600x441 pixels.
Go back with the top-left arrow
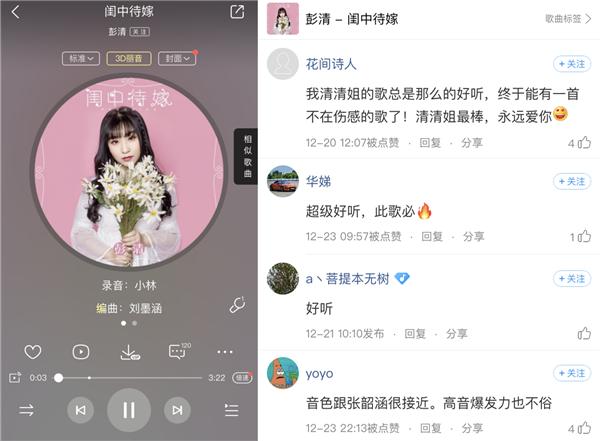point(15,12)
